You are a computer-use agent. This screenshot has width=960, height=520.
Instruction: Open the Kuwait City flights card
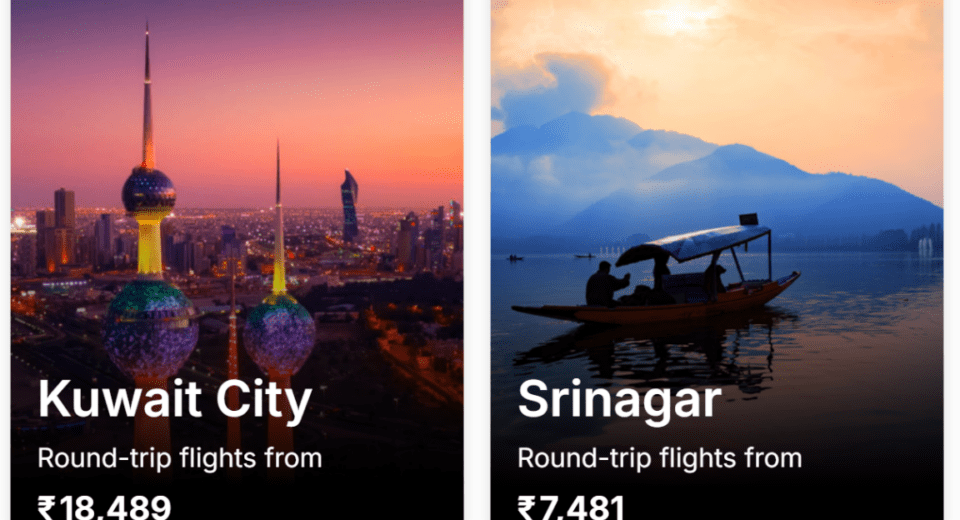(237, 260)
